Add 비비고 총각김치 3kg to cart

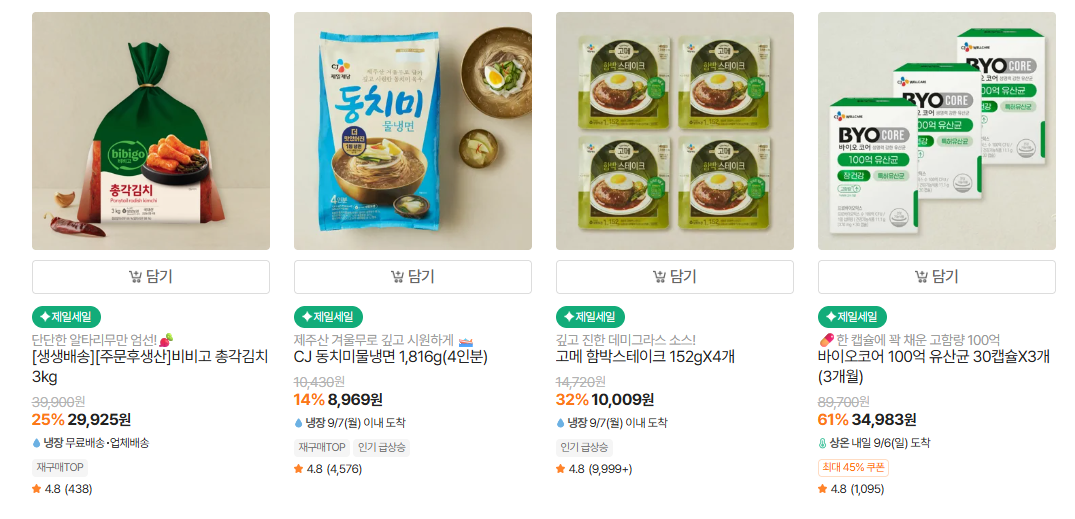[151, 277]
